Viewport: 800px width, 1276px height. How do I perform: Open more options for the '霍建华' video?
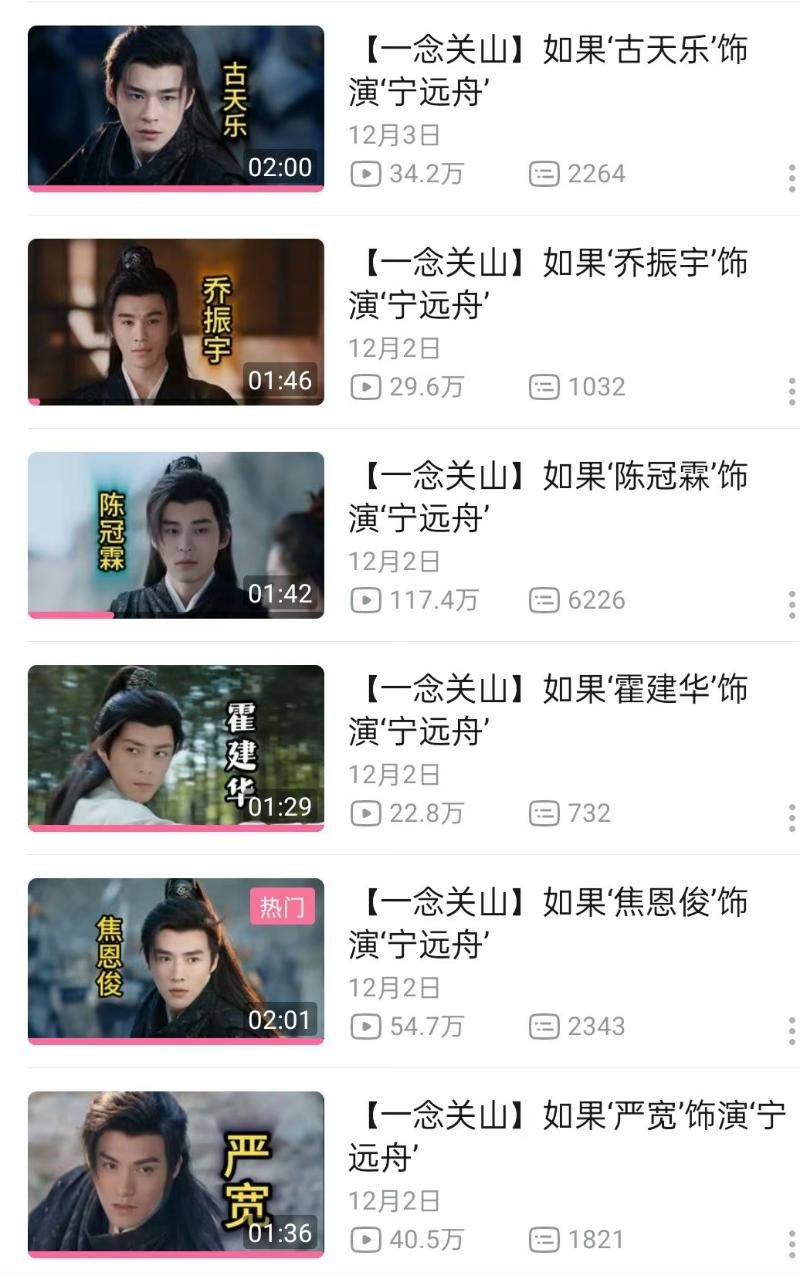click(x=791, y=817)
